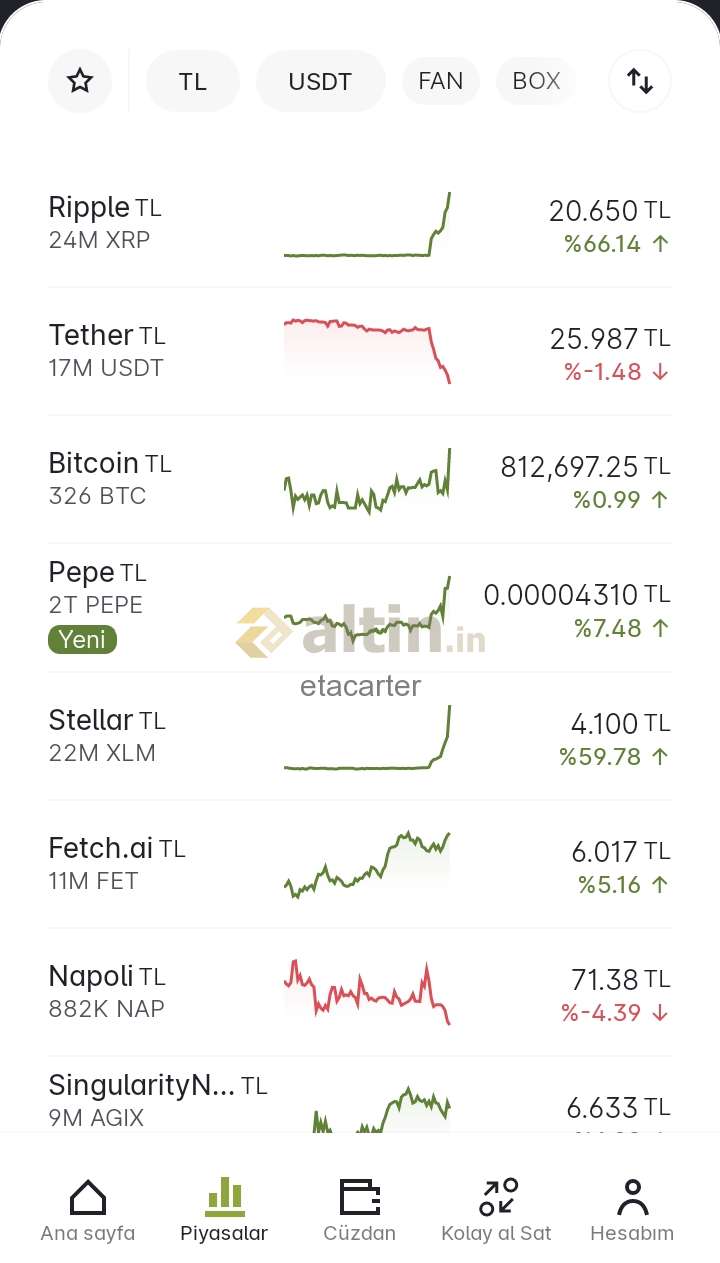Open the SingularityNET AGIX row

coord(360,1095)
